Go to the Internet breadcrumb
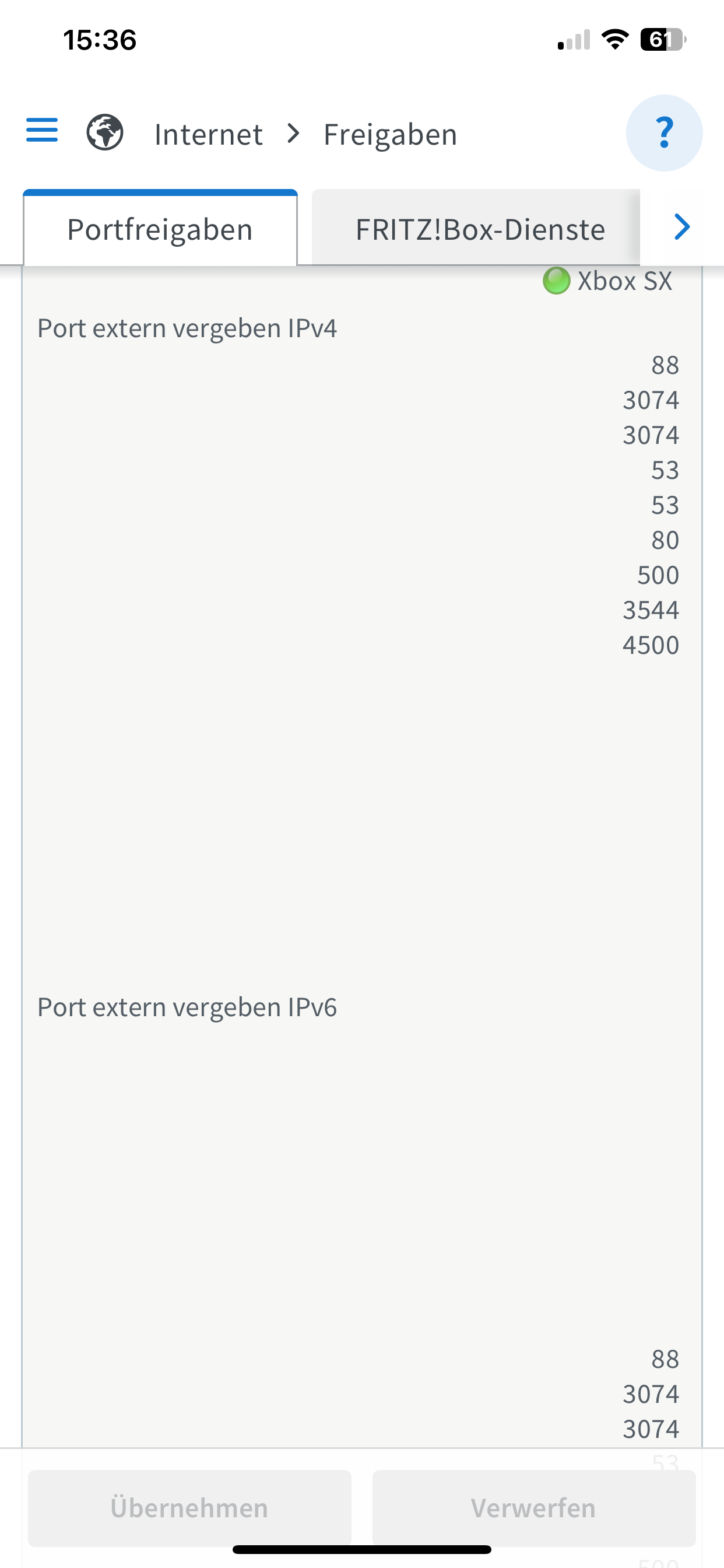The image size is (724, 1568). (x=208, y=135)
